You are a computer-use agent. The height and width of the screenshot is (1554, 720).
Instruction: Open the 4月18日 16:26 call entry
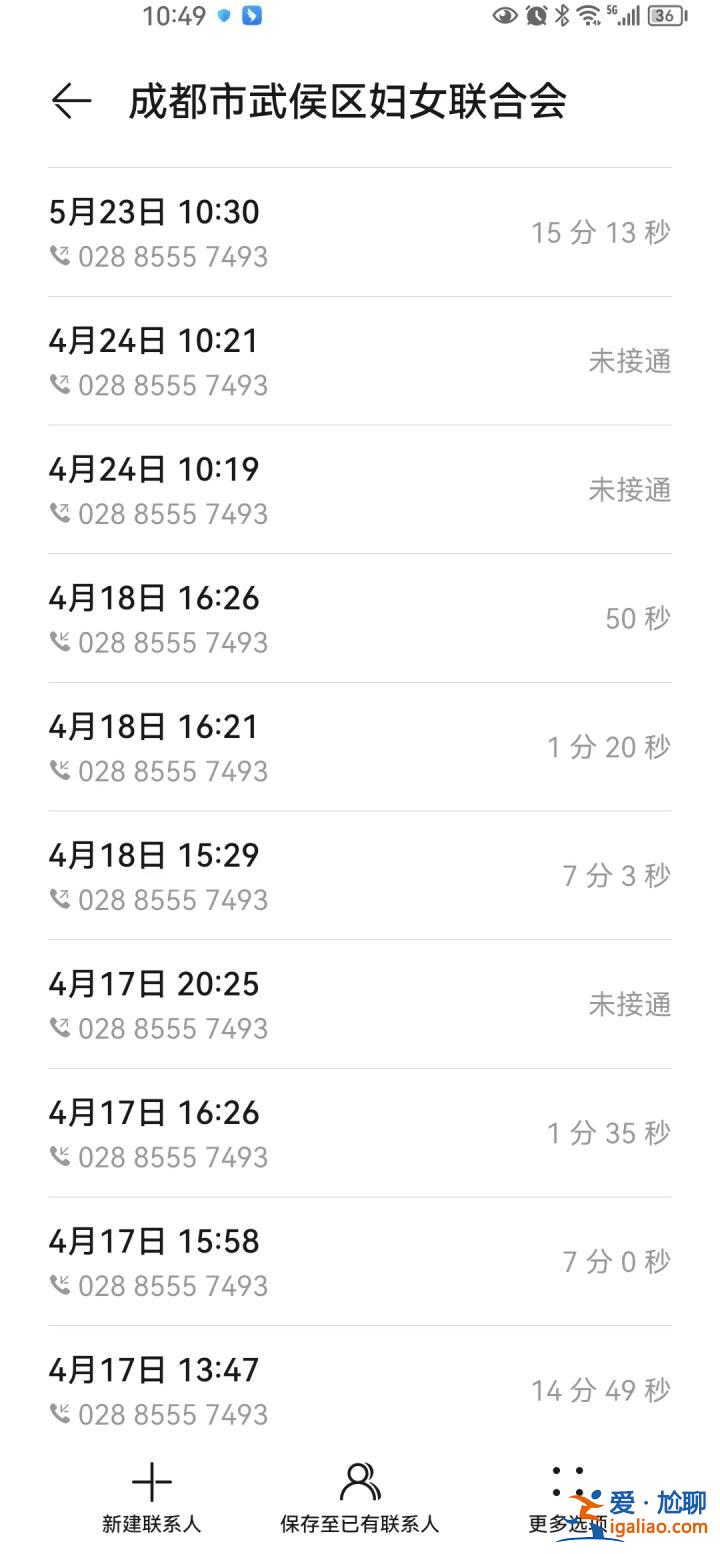click(x=360, y=618)
